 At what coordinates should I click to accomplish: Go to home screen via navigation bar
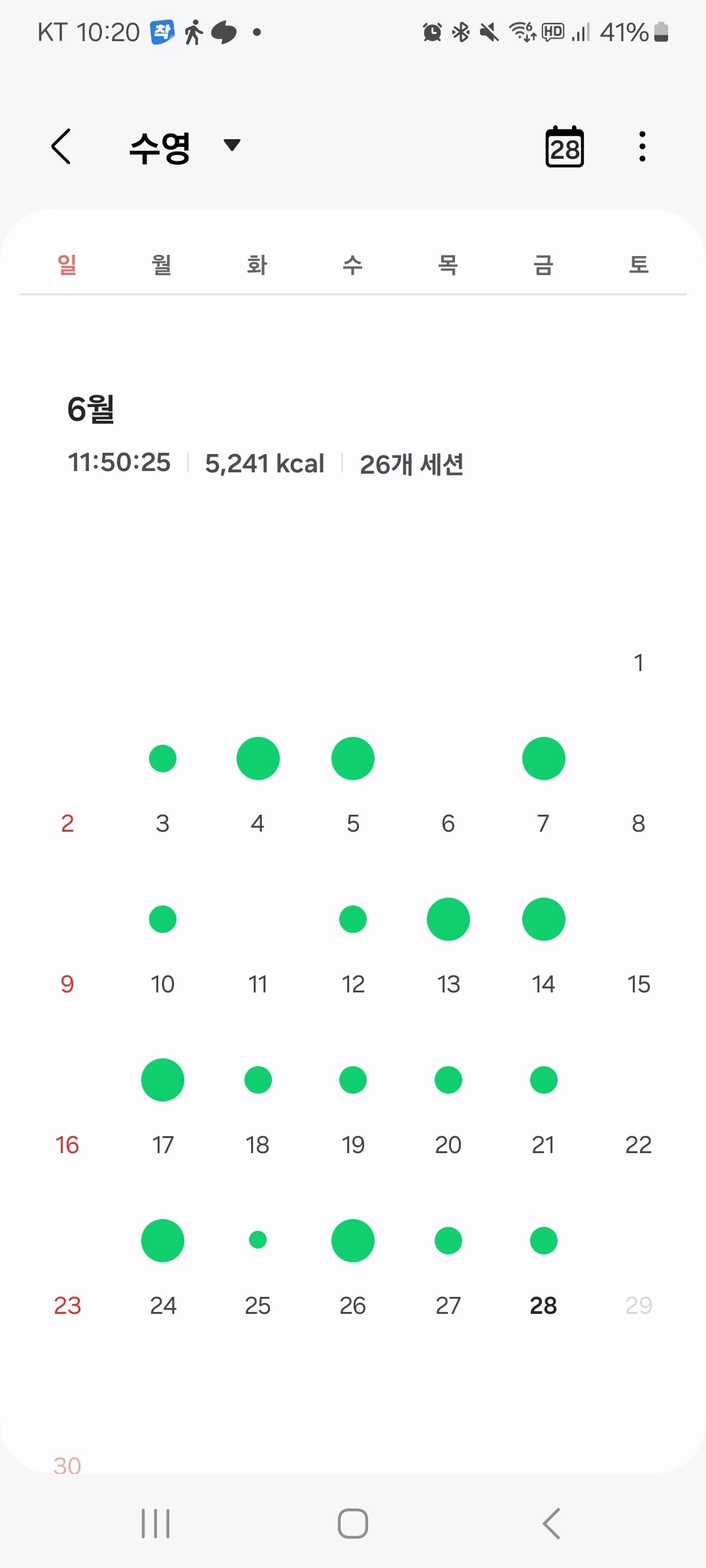(x=353, y=1524)
